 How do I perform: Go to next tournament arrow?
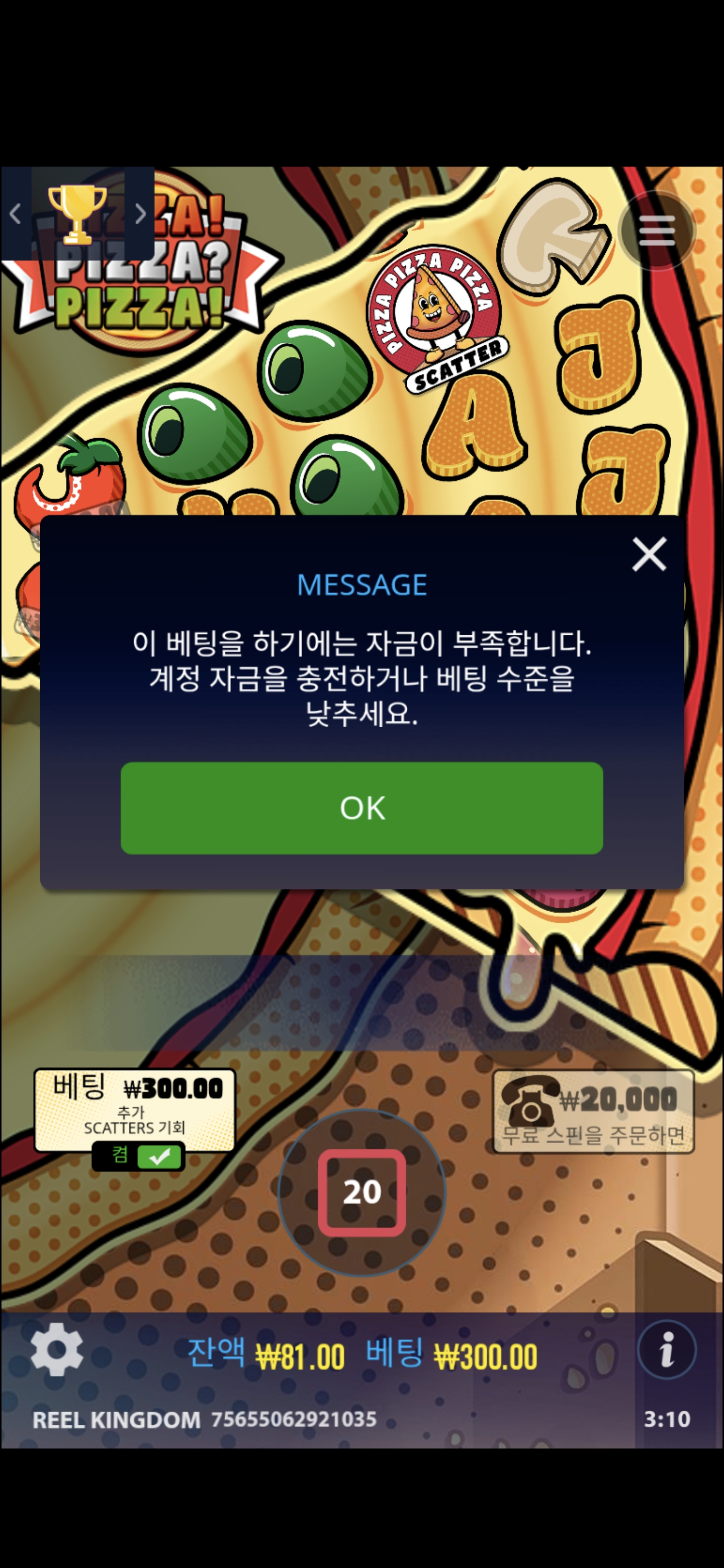click(140, 214)
